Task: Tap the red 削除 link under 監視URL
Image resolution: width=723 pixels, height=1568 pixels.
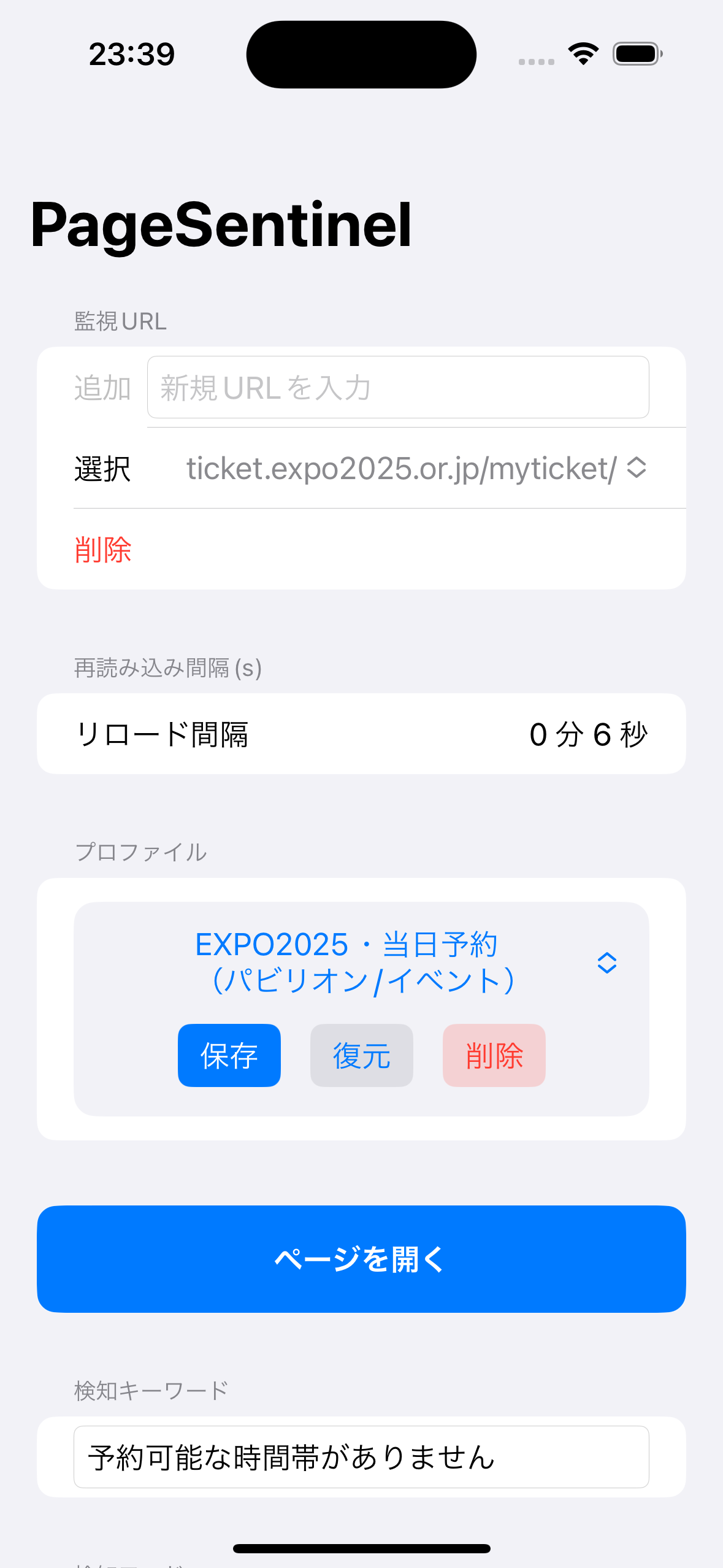Action: click(102, 549)
